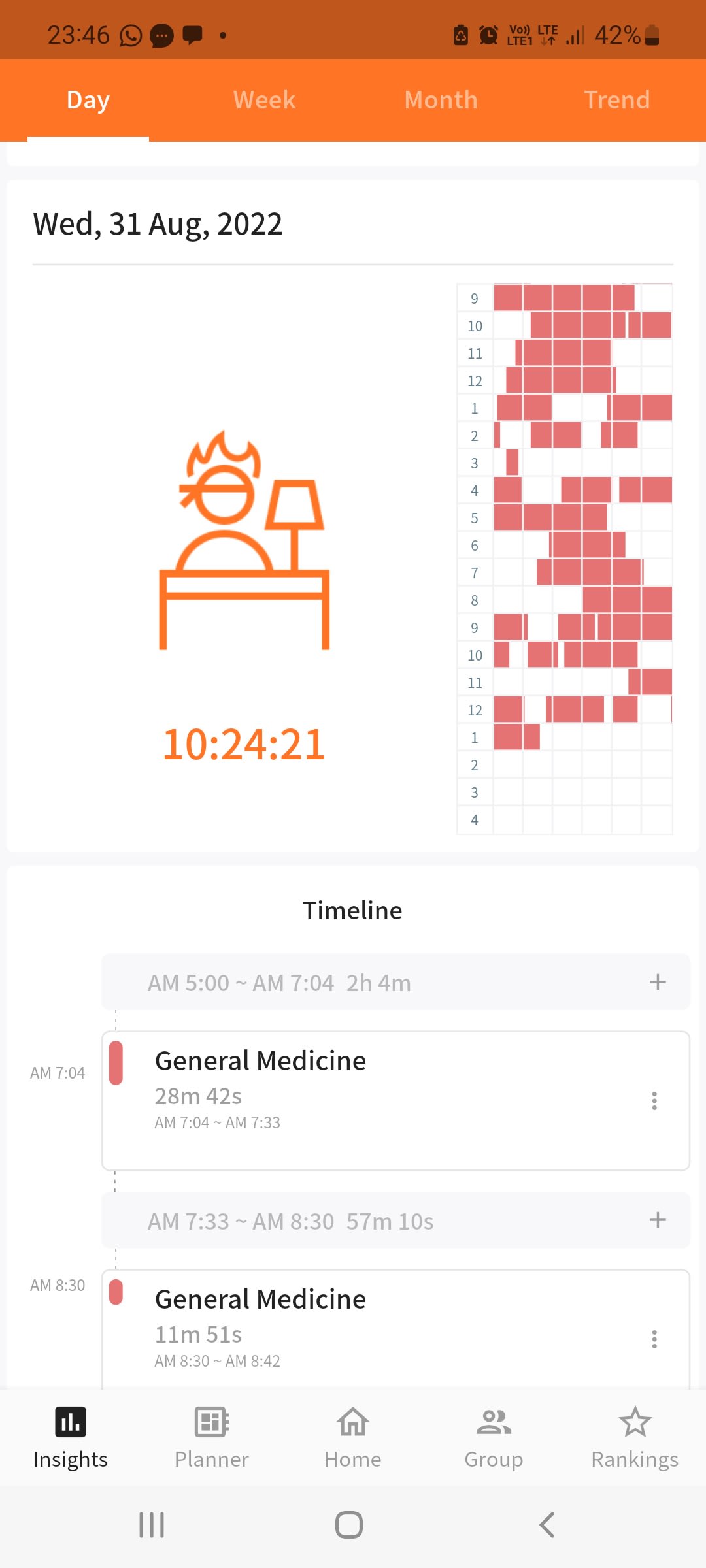Tap the date Wed, 31 Aug, 2022
706x1568 pixels.
pos(156,223)
